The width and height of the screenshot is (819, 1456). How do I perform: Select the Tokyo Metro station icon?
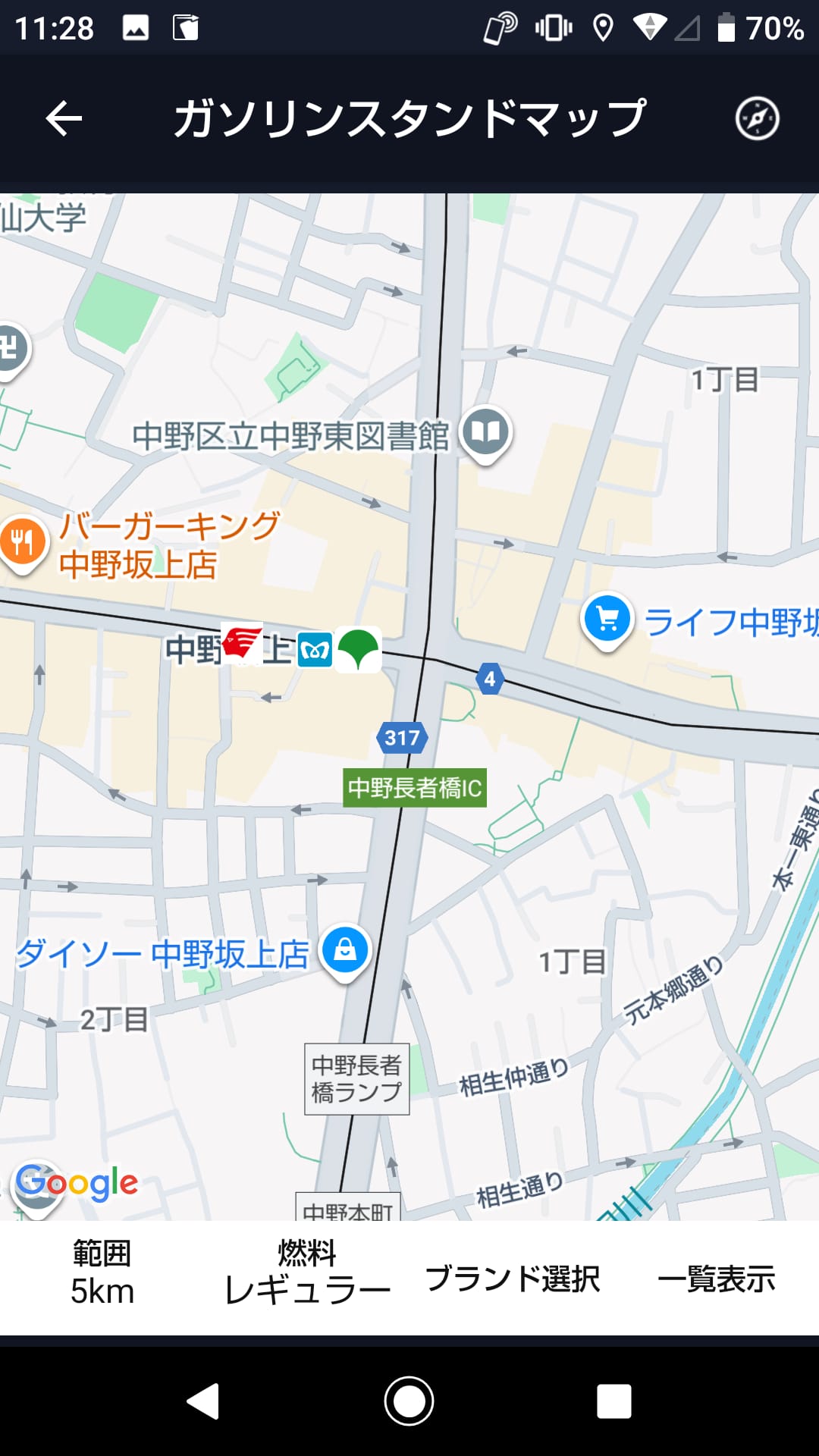coord(314,650)
